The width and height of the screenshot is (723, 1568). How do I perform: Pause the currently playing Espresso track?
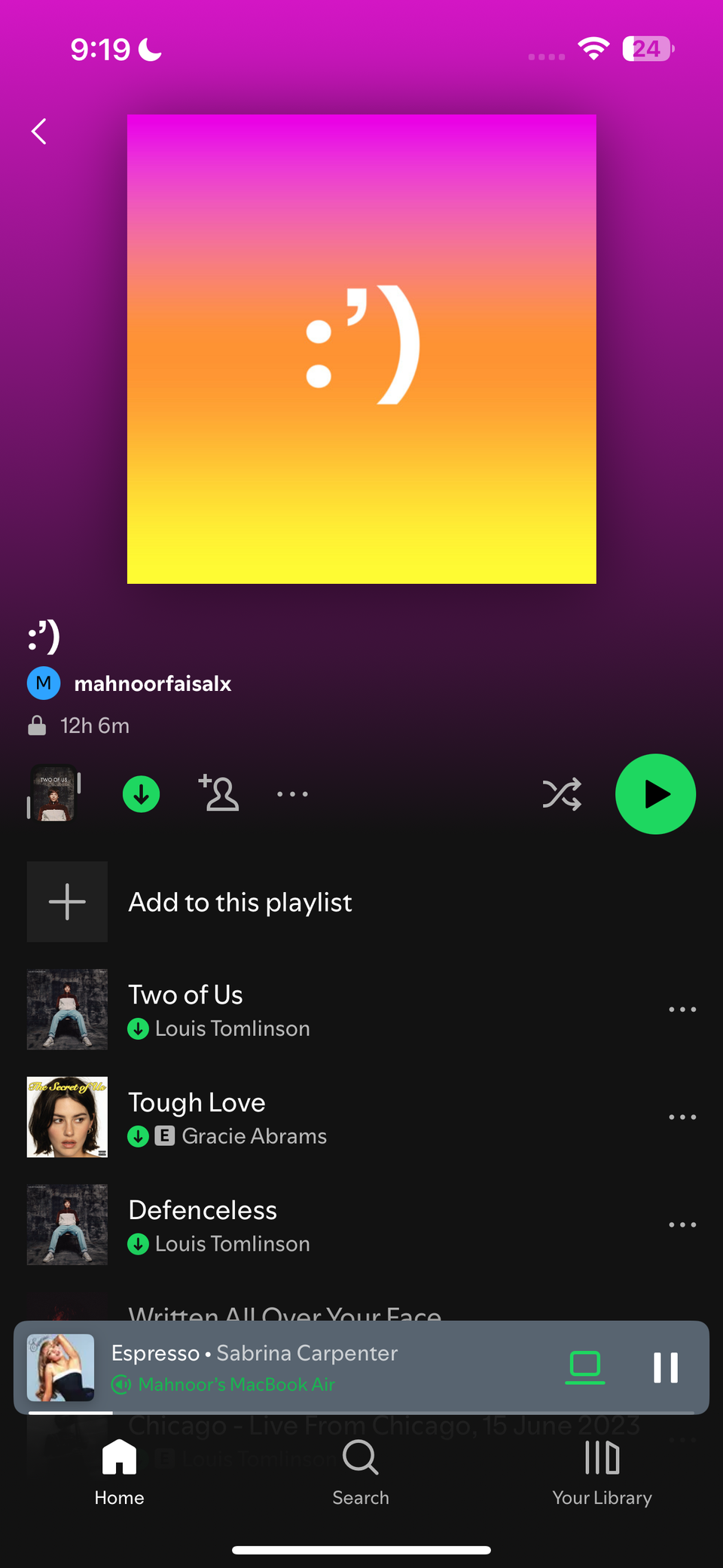[x=665, y=1368]
